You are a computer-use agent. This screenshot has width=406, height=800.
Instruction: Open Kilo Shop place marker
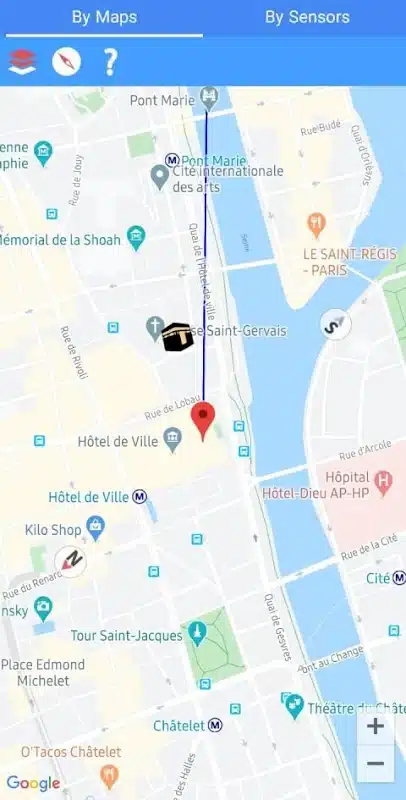pos(95,528)
